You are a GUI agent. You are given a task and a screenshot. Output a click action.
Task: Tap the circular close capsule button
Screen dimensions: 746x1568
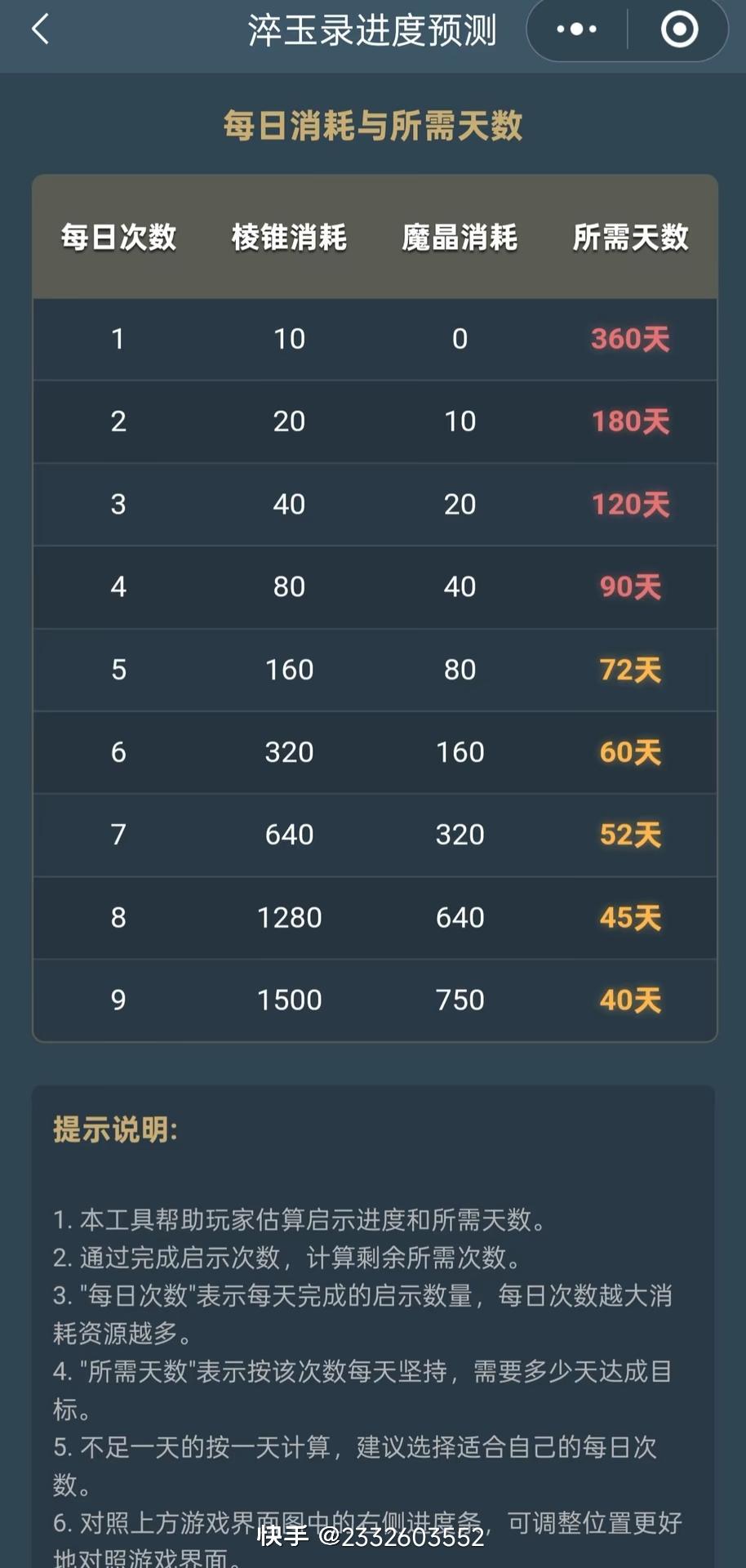677,29
